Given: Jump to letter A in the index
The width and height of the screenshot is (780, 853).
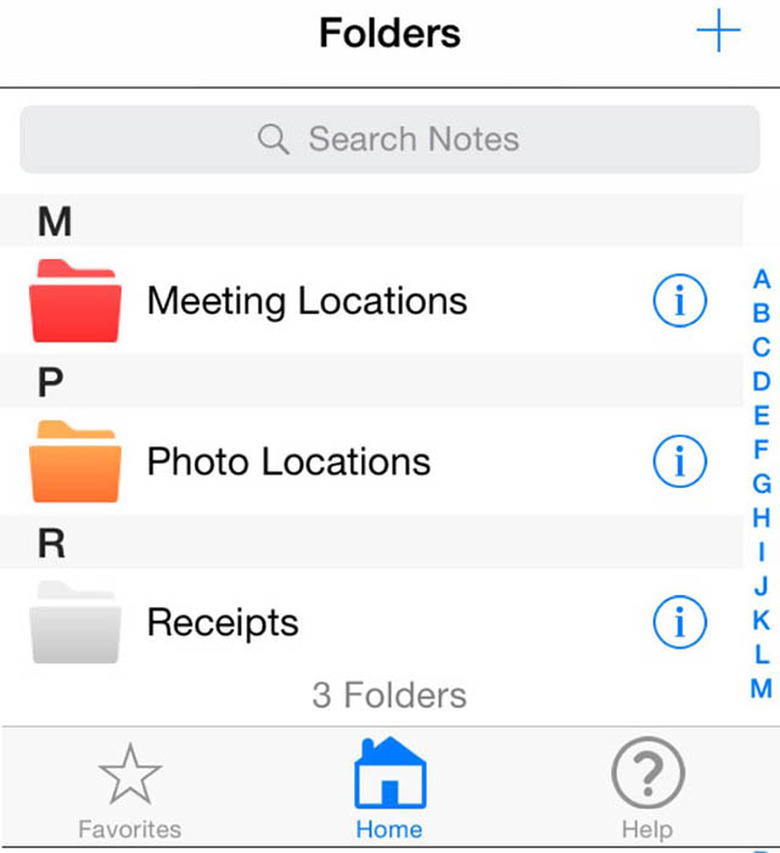Looking at the screenshot, I should pos(761,279).
